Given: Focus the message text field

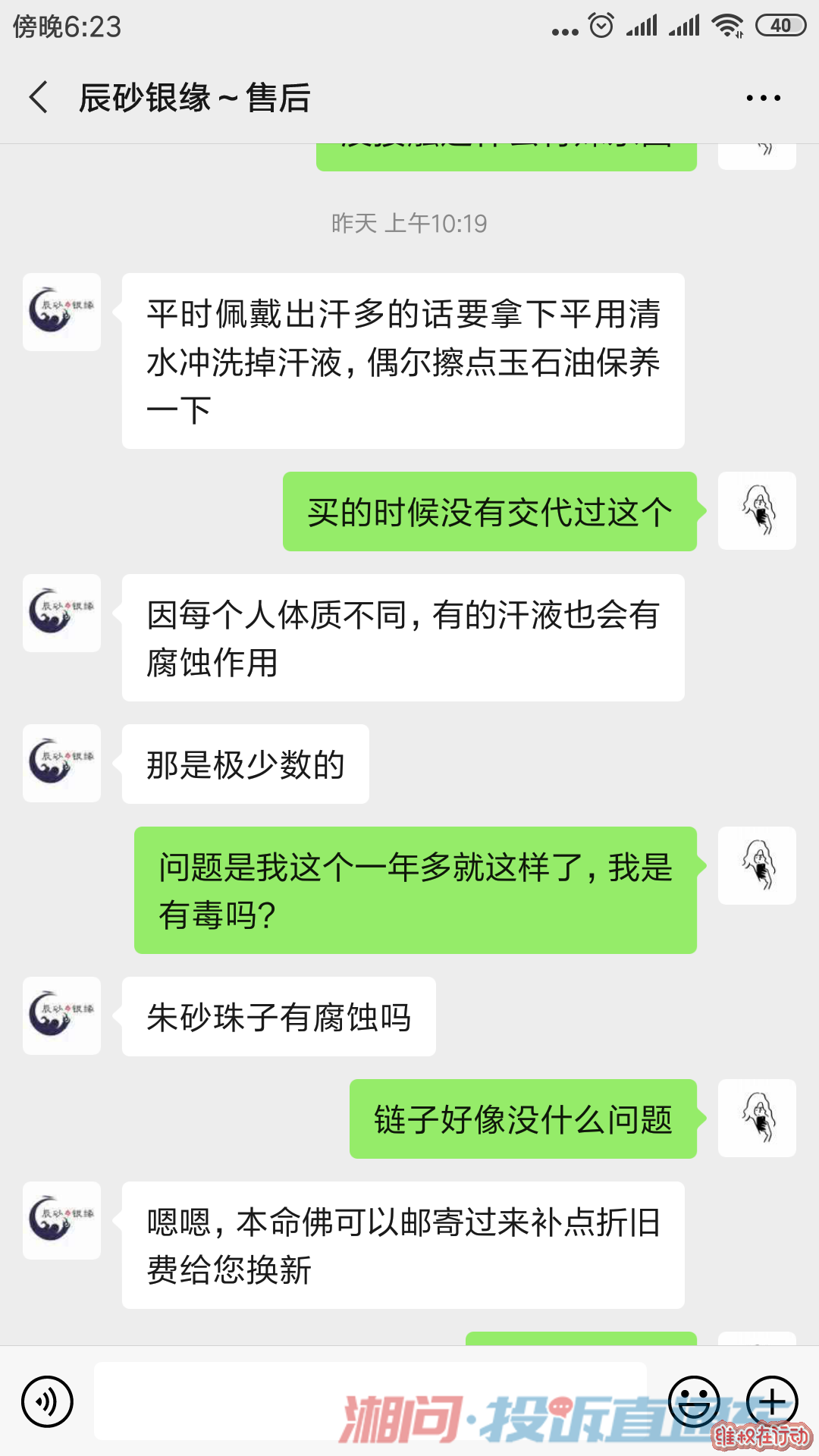Looking at the screenshot, I should tap(370, 1401).
